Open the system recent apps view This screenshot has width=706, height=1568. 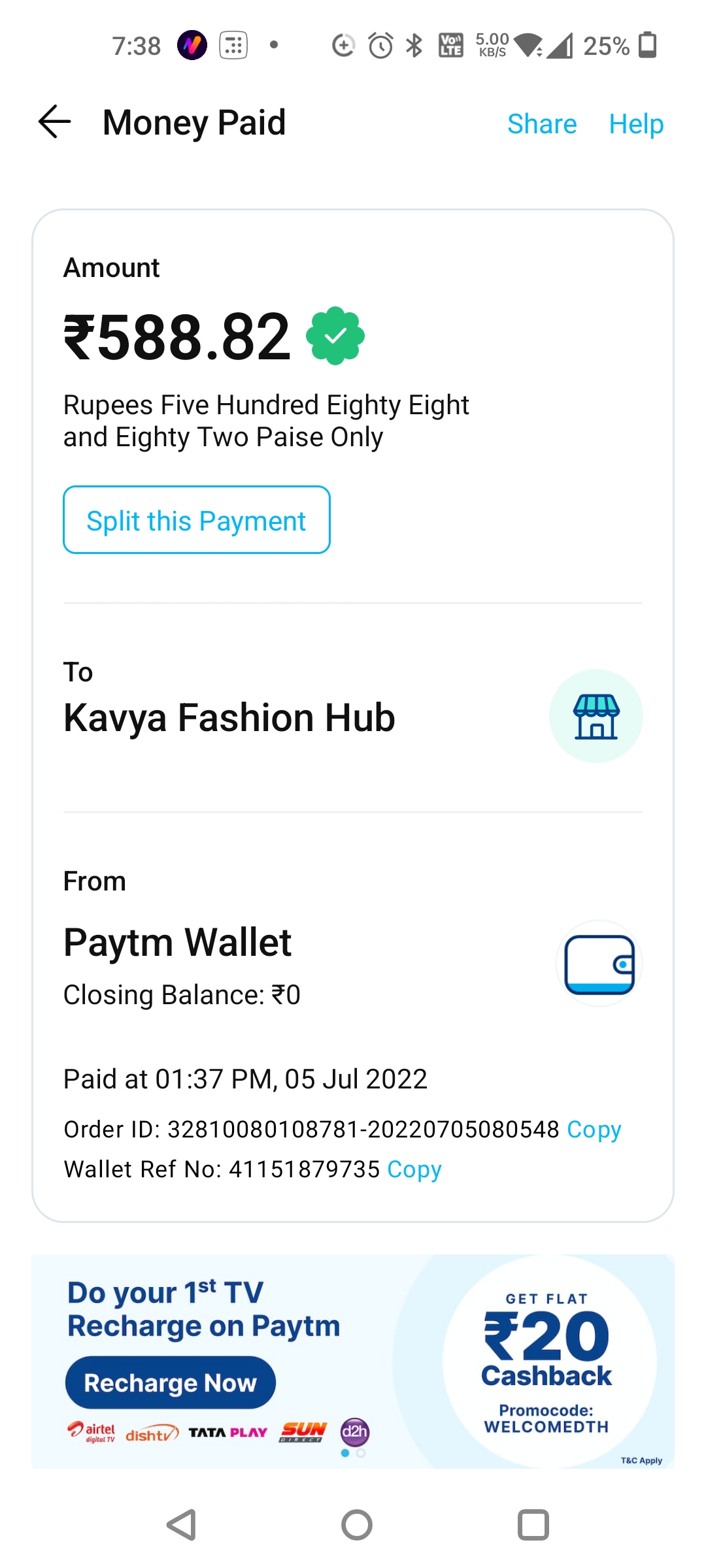click(533, 1526)
